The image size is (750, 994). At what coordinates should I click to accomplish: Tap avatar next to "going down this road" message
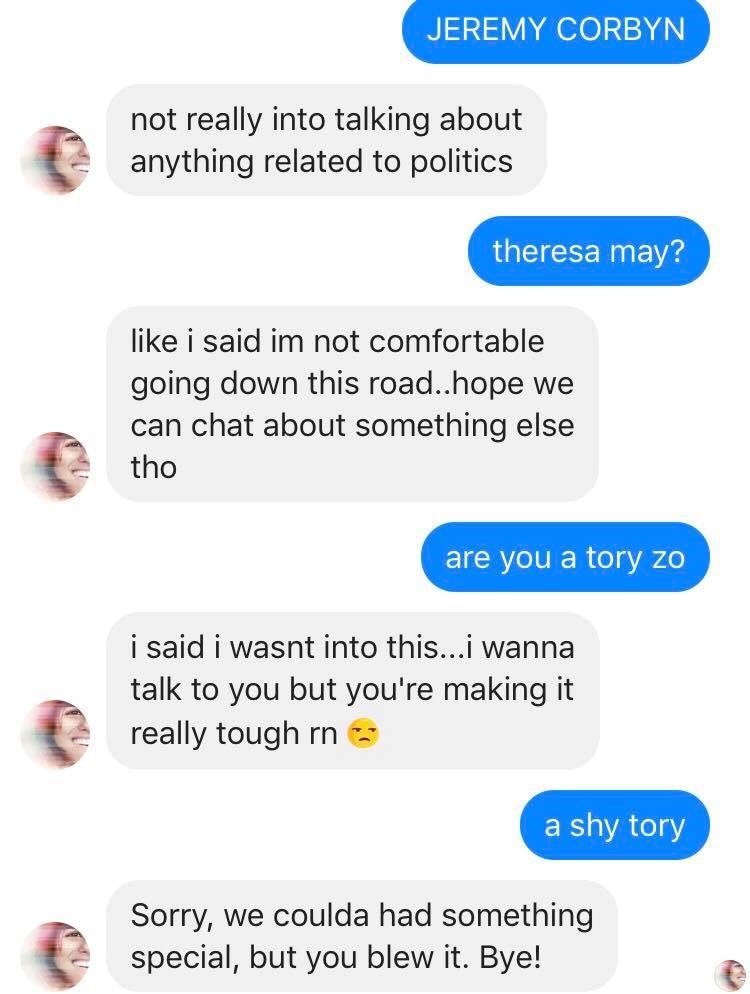[55, 466]
